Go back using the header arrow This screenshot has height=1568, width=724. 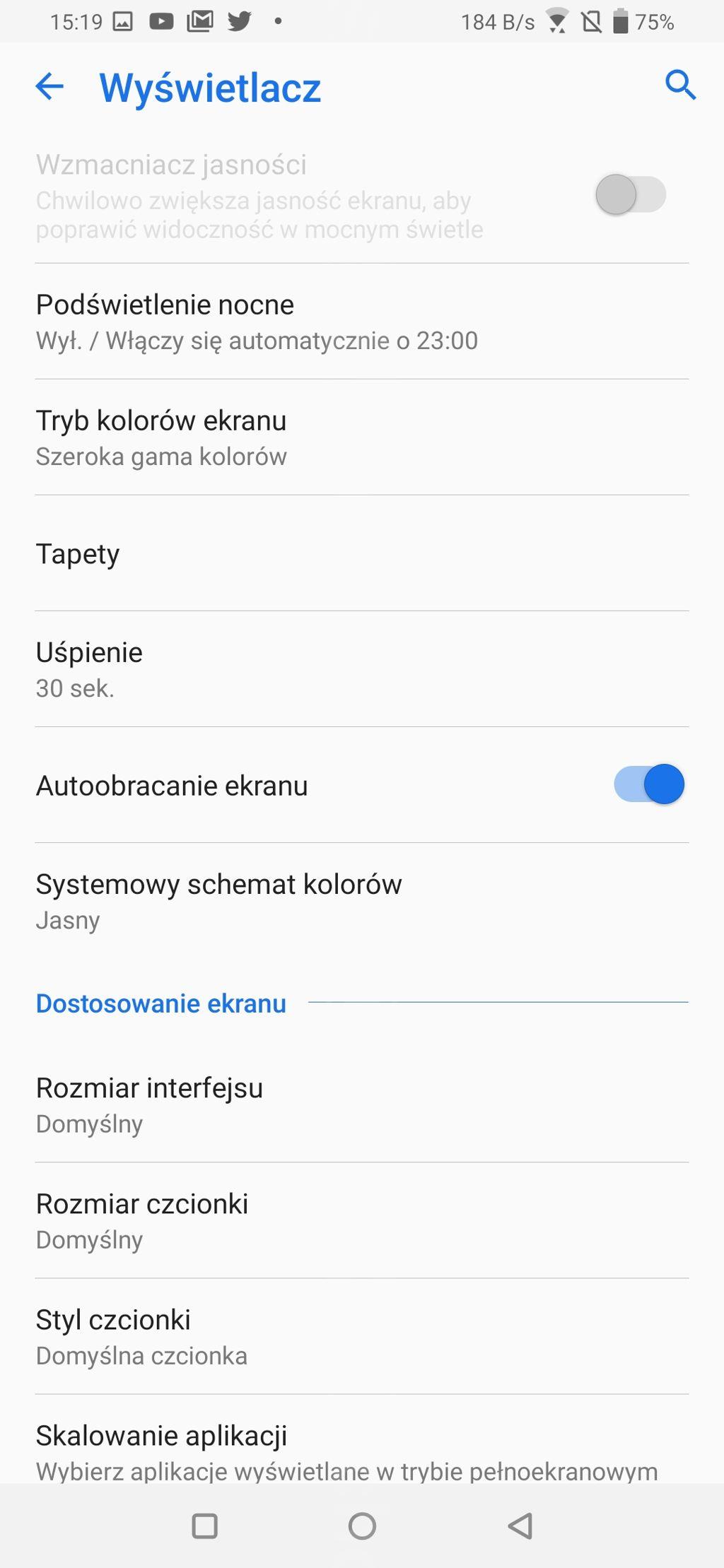[49, 87]
